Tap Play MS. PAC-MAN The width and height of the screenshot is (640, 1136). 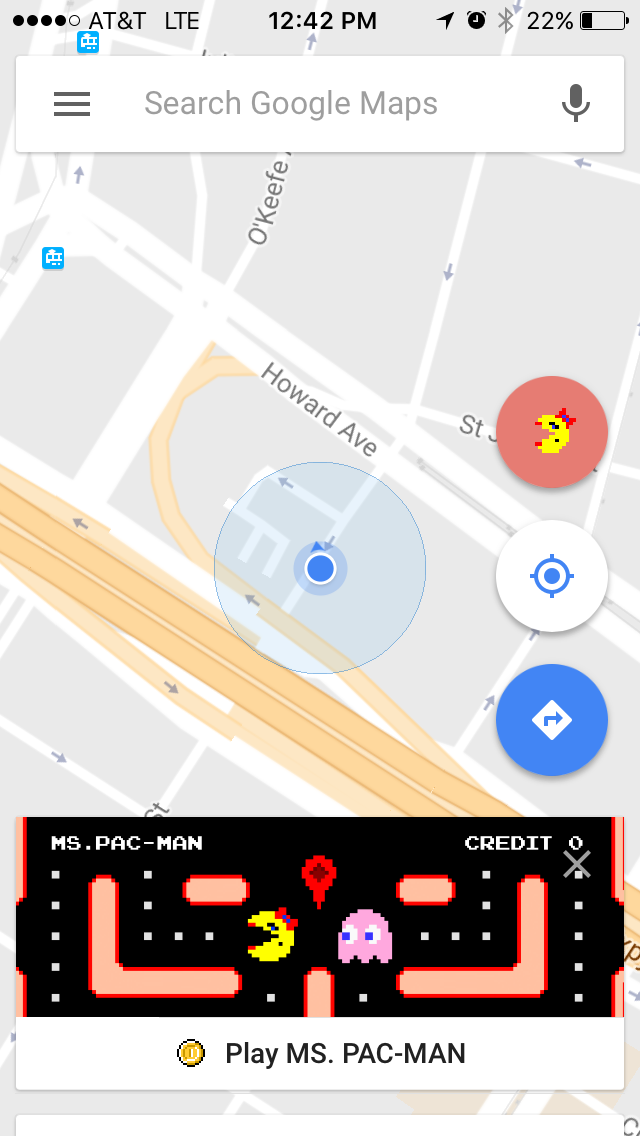coord(320,1053)
